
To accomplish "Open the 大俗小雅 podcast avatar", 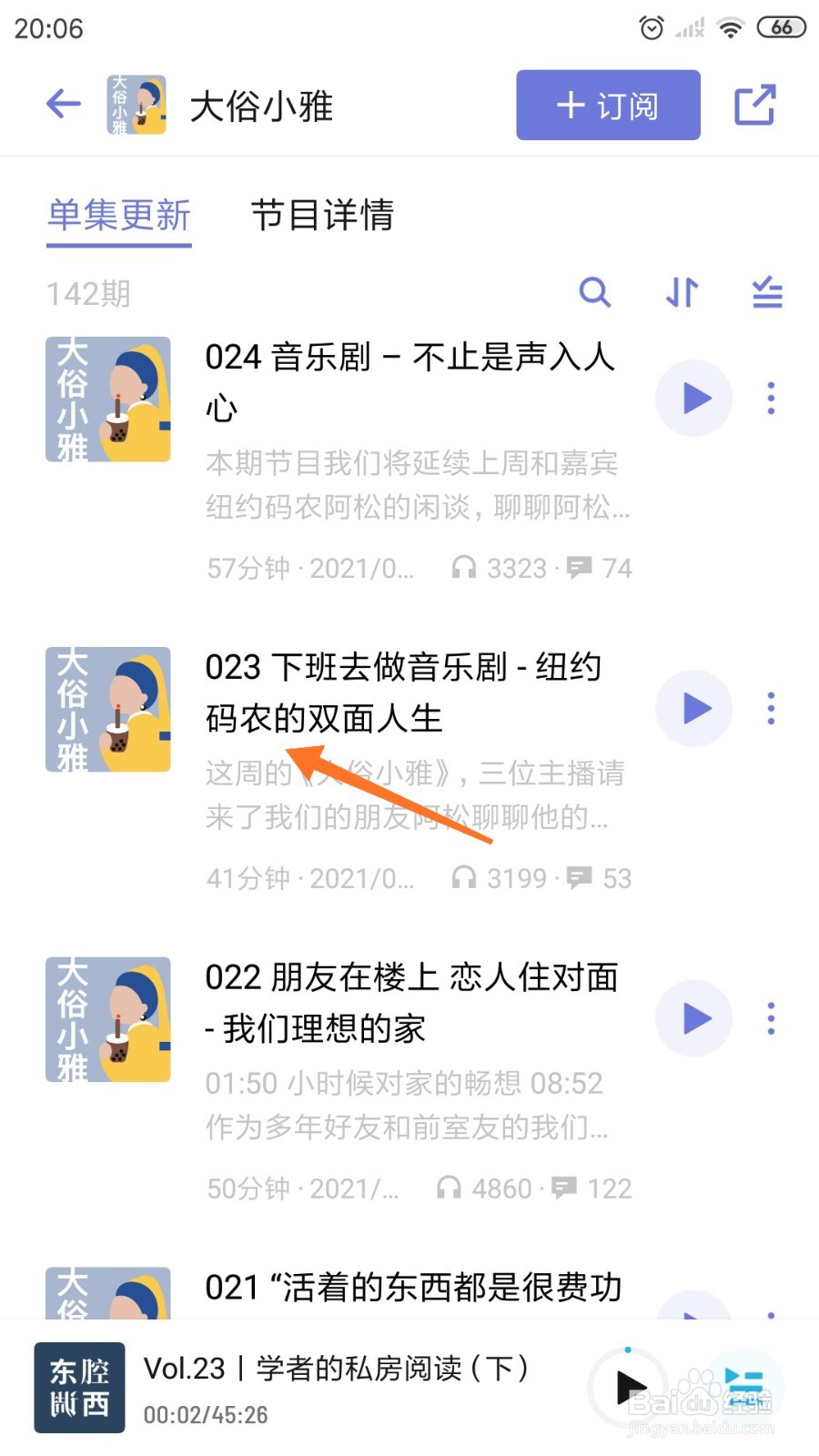I will pyautogui.click(x=135, y=105).
